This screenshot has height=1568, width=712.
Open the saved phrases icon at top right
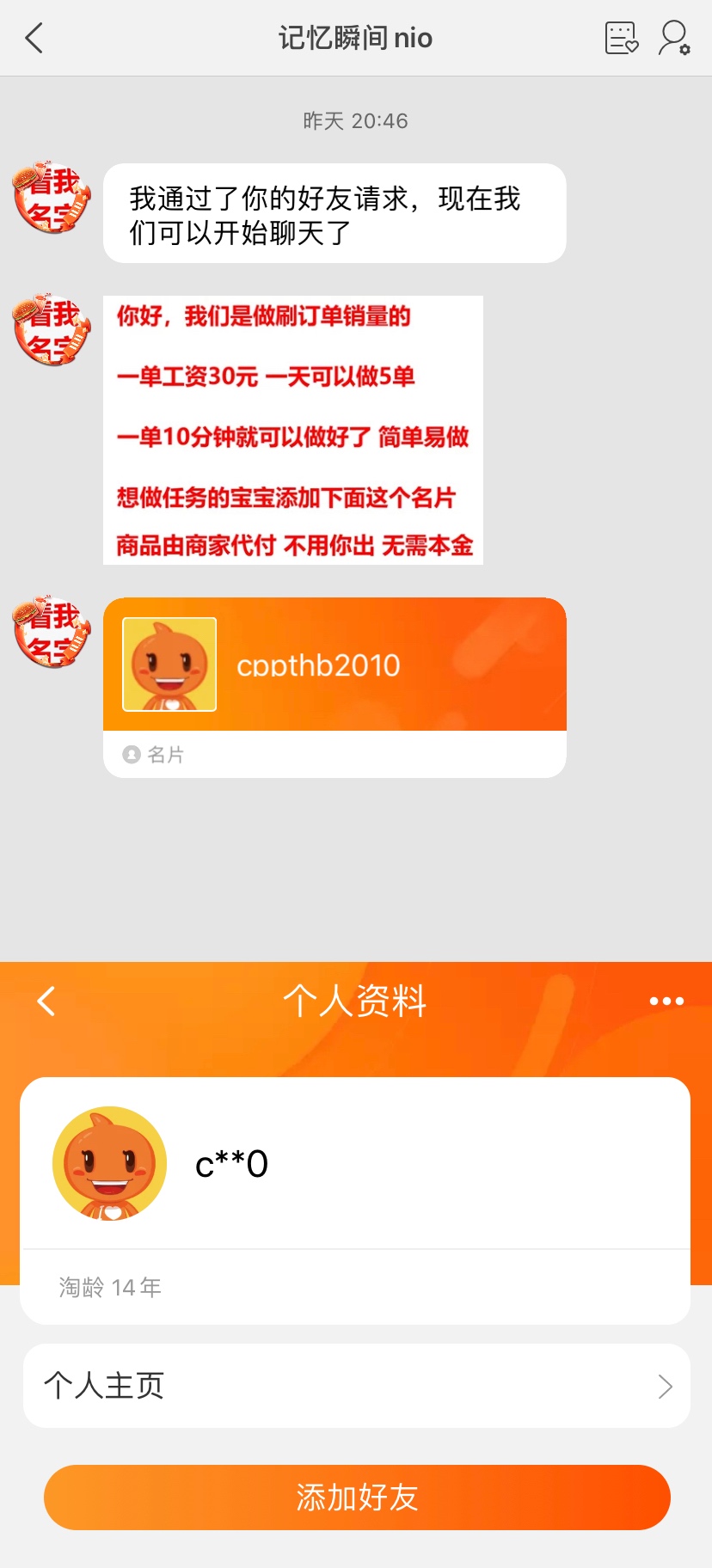point(621,38)
